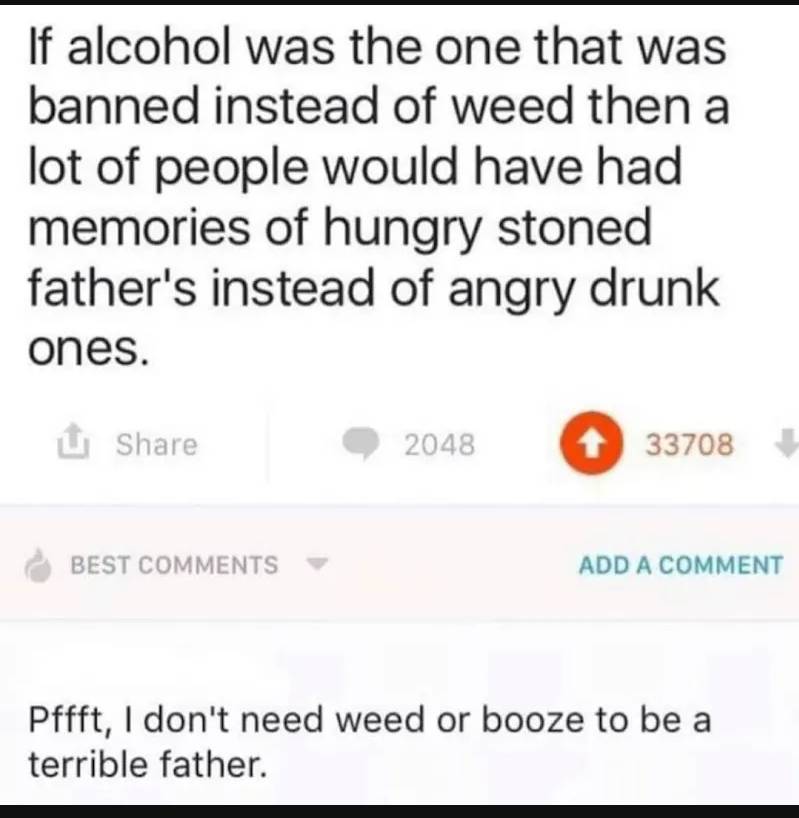
Task: Share this post
Action: pos(128,443)
